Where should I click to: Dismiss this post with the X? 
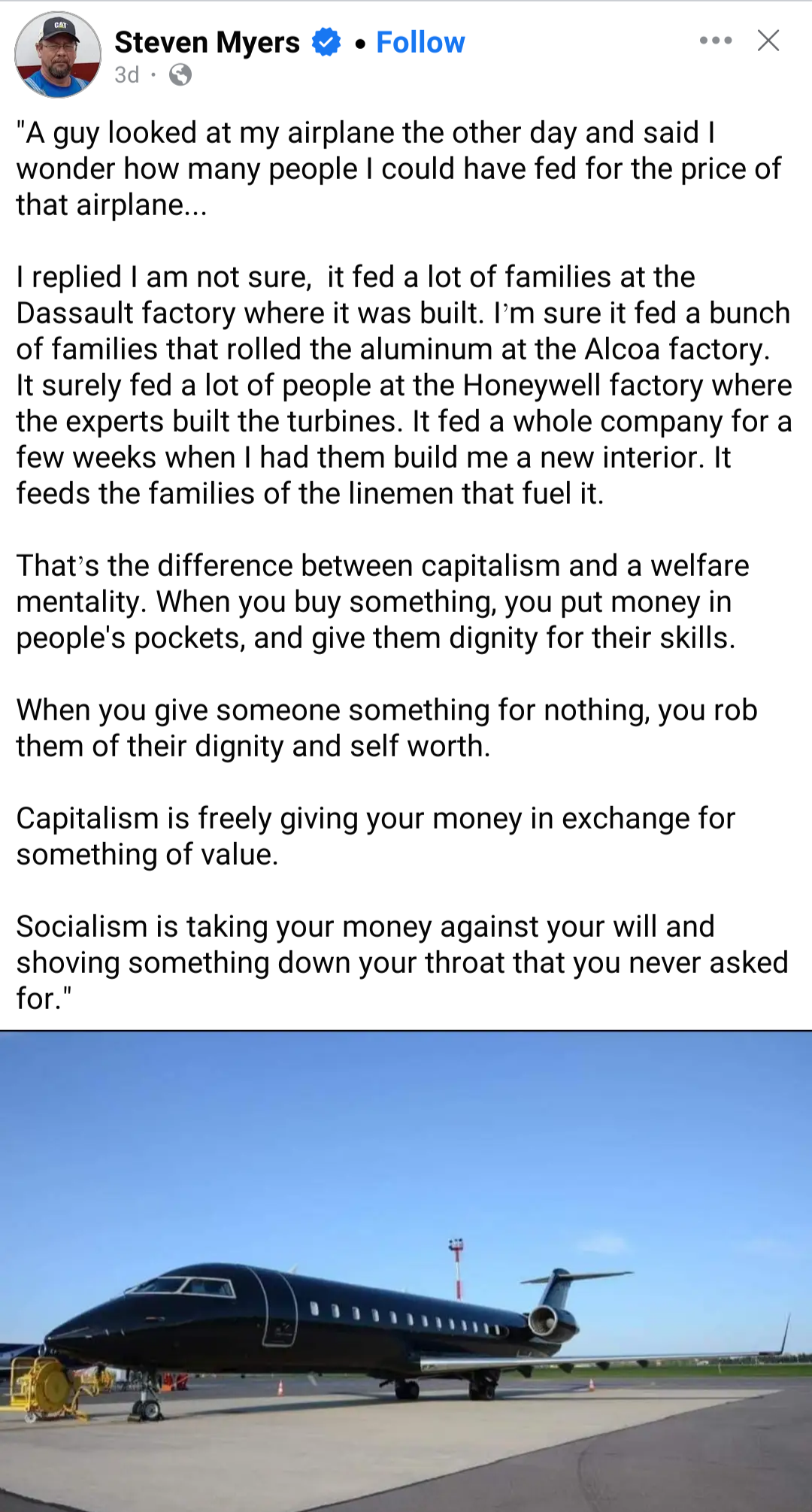[768, 41]
